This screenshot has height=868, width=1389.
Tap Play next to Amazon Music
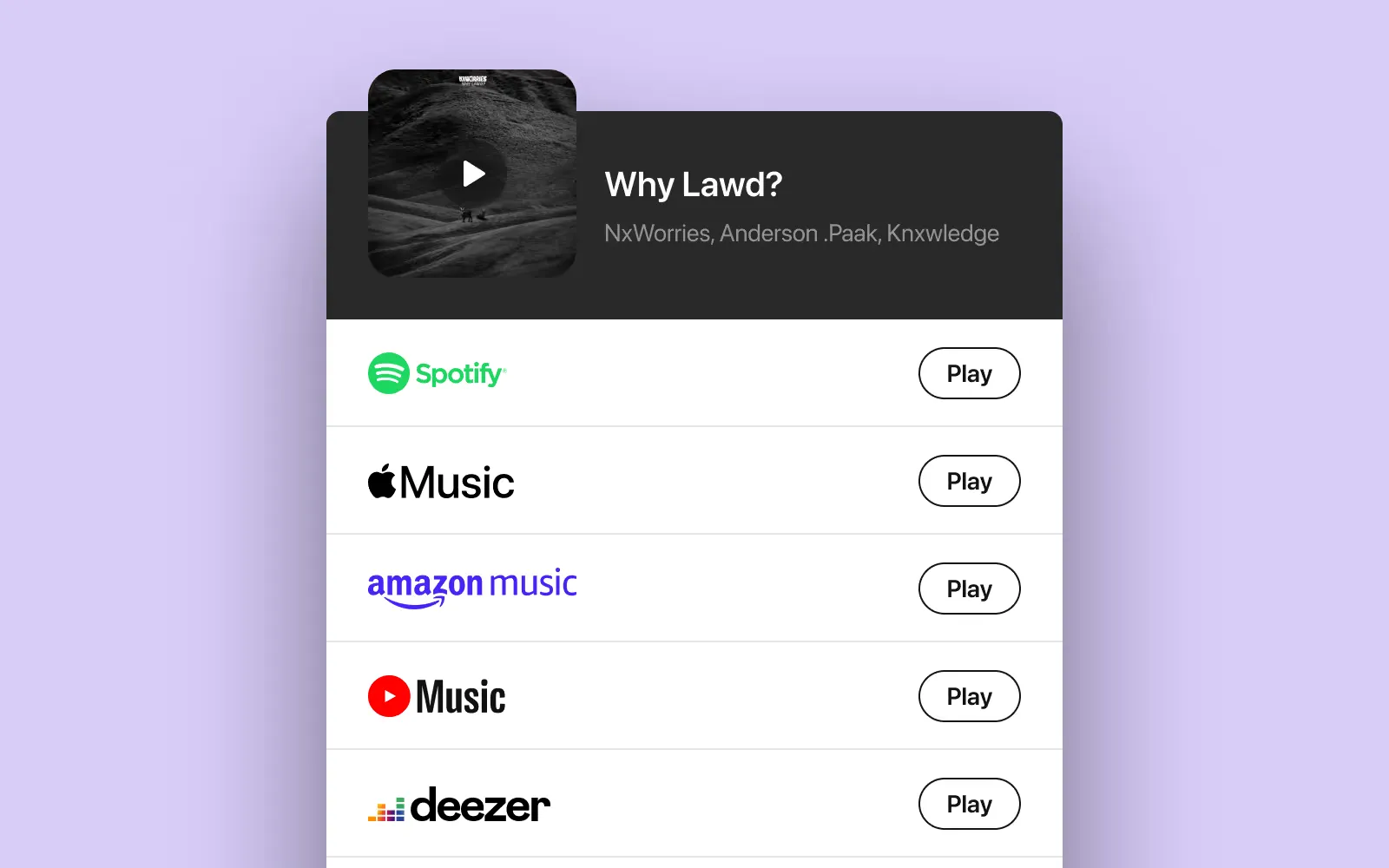point(969,589)
